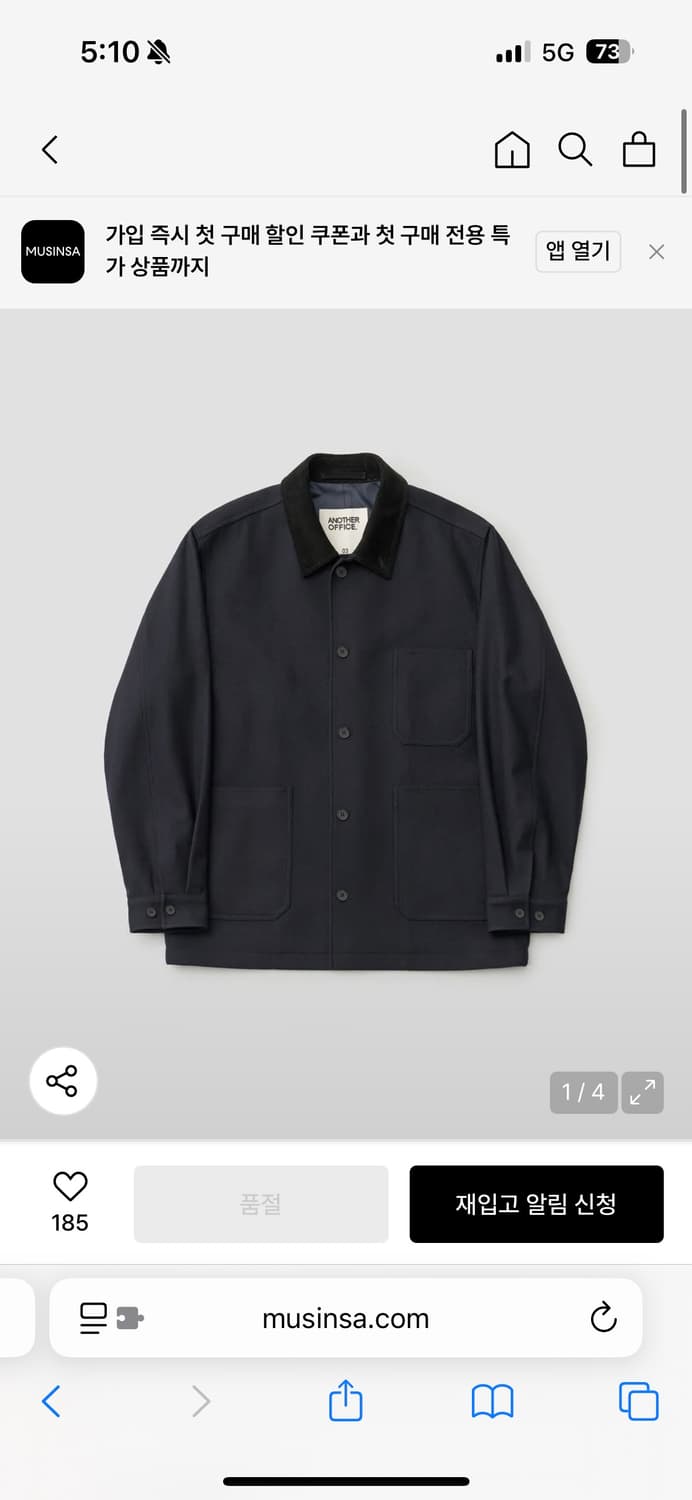Image resolution: width=692 pixels, height=1500 pixels.
Task: Go back to the previous Musinsa page
Action: click(x=50, y=150)
